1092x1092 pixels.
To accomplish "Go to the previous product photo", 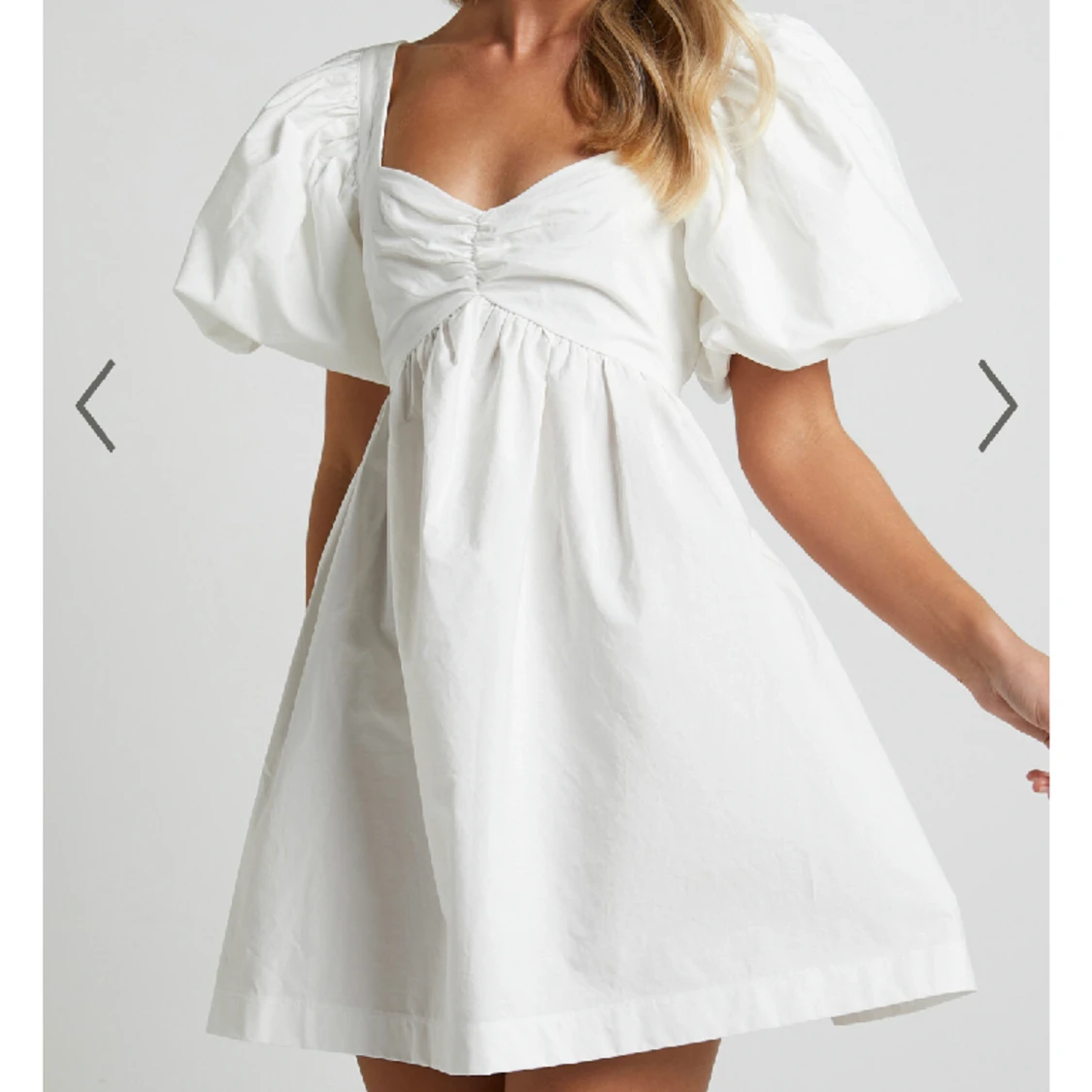I will (95, 406).
